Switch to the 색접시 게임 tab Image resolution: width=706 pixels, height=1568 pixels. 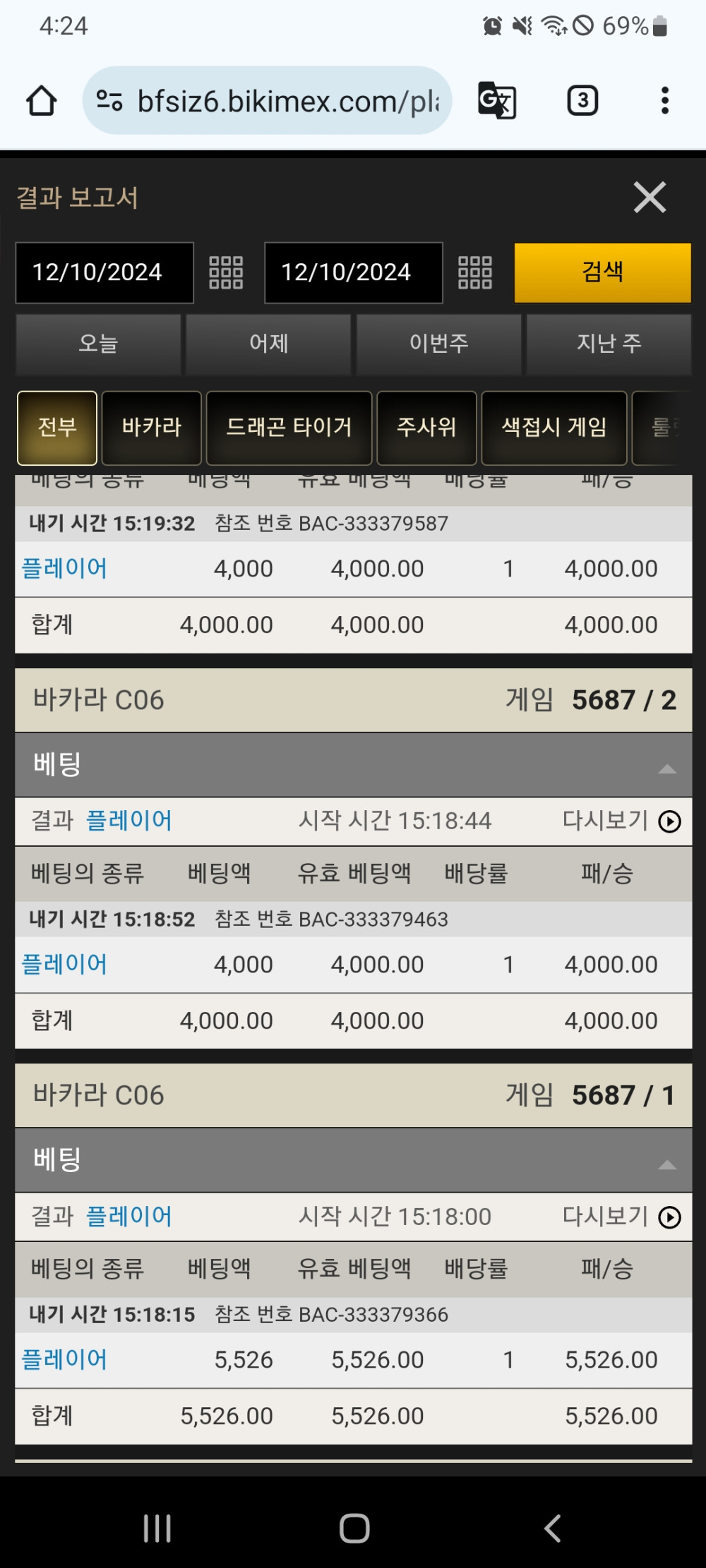pos(554,428)
